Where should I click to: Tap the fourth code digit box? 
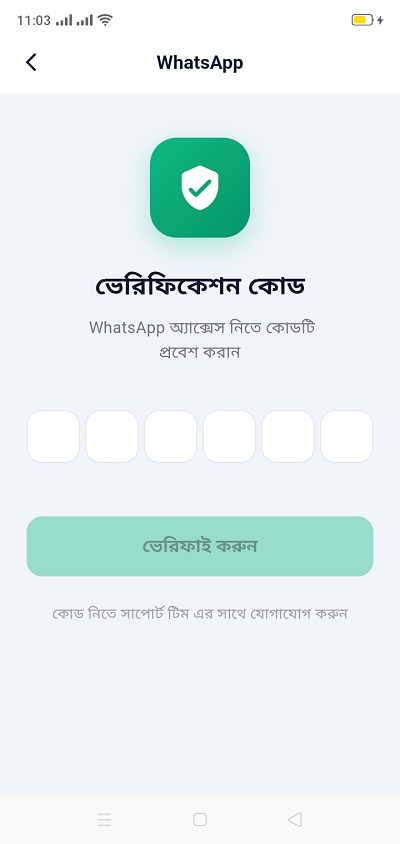tap(229, 436)
